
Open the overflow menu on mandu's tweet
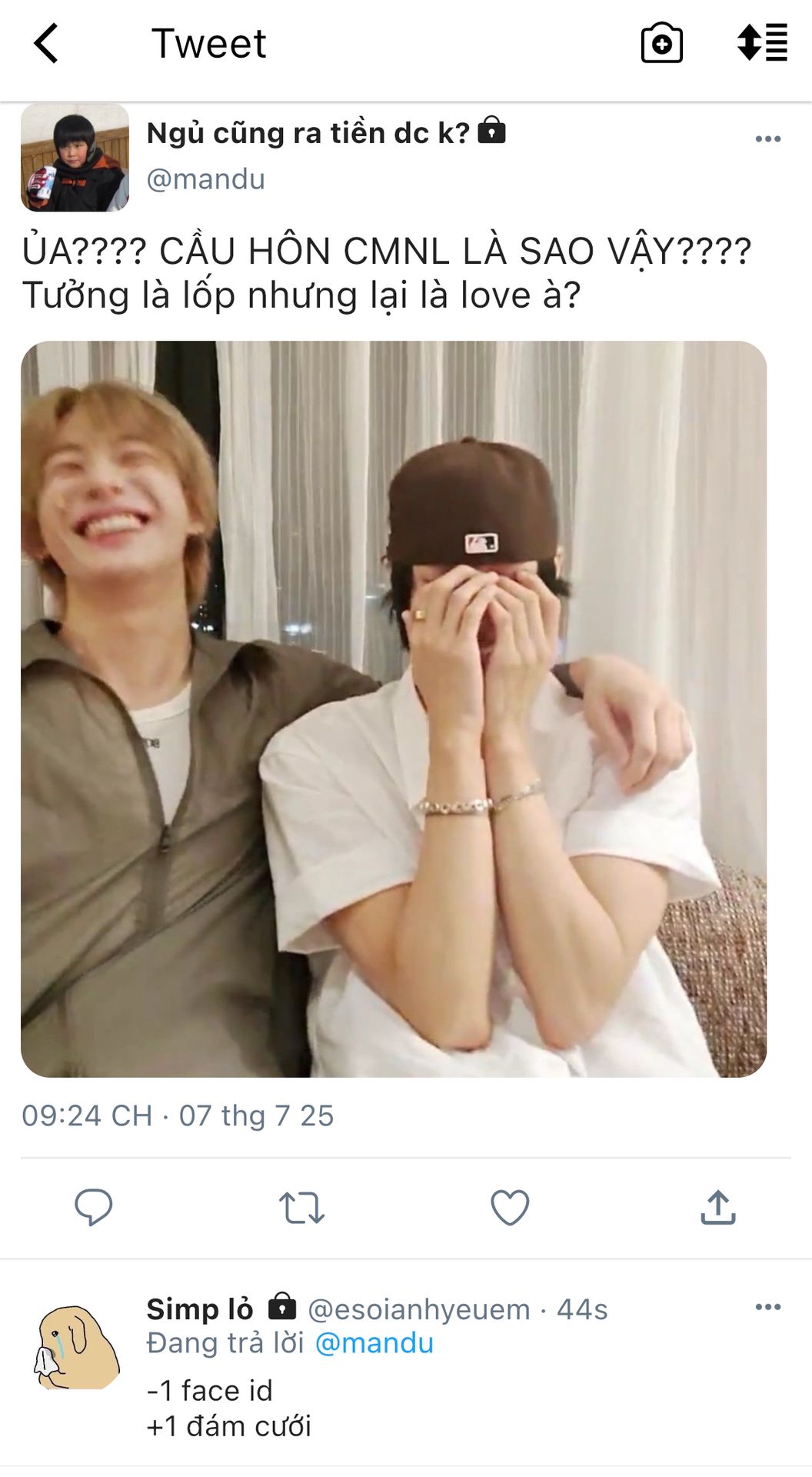(x=767, y=139)
